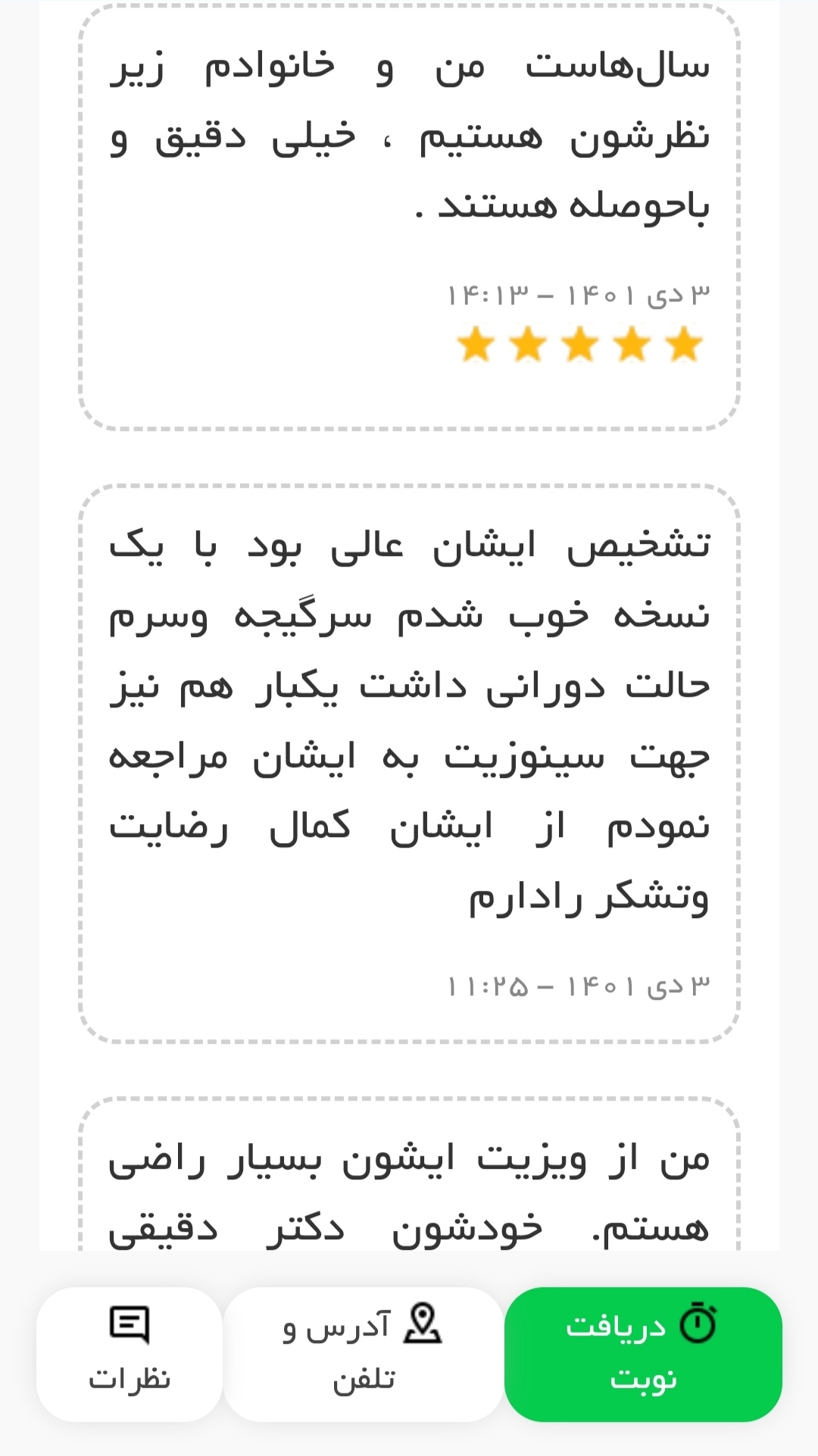Open آدرس و تلفن details

click(364, 1354)
